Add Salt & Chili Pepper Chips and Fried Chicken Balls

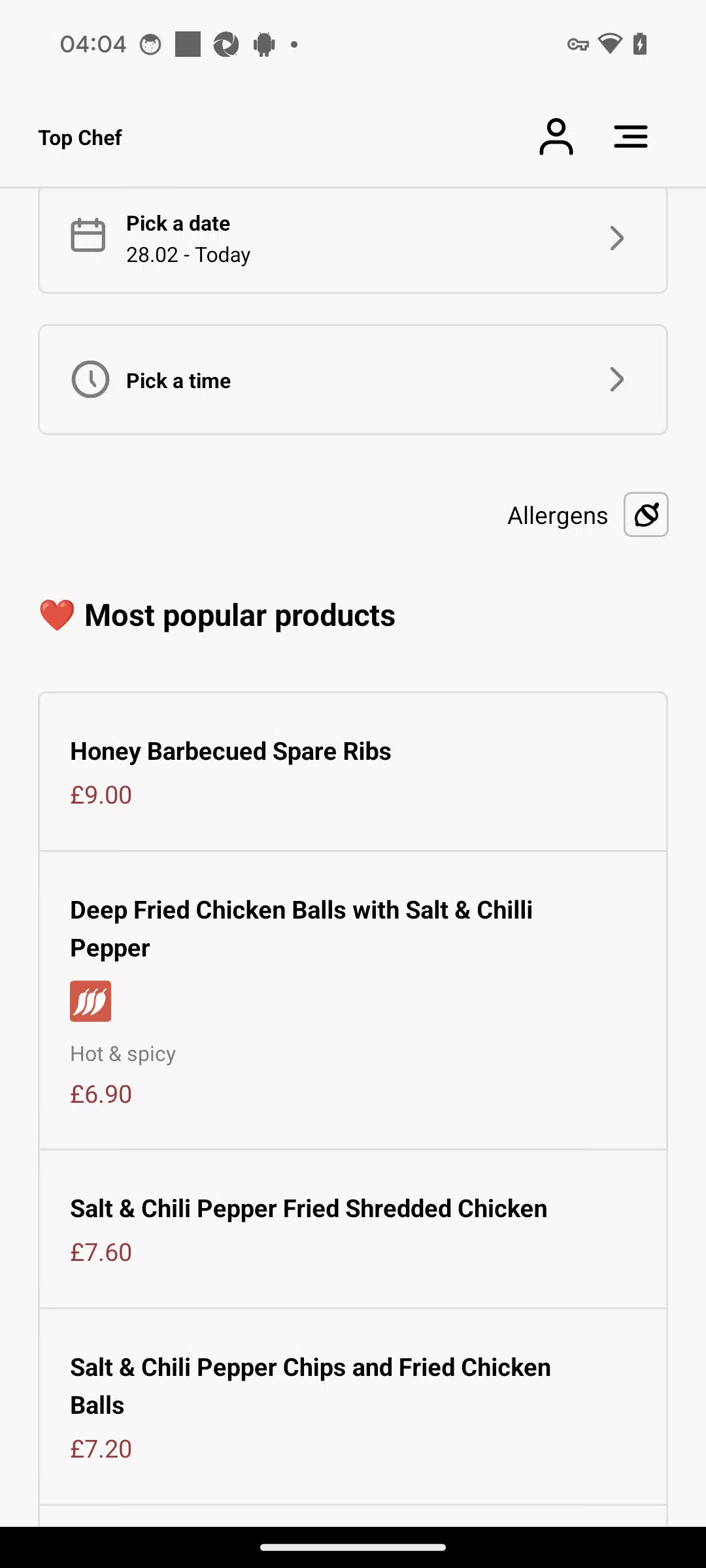coord(353,1407)
